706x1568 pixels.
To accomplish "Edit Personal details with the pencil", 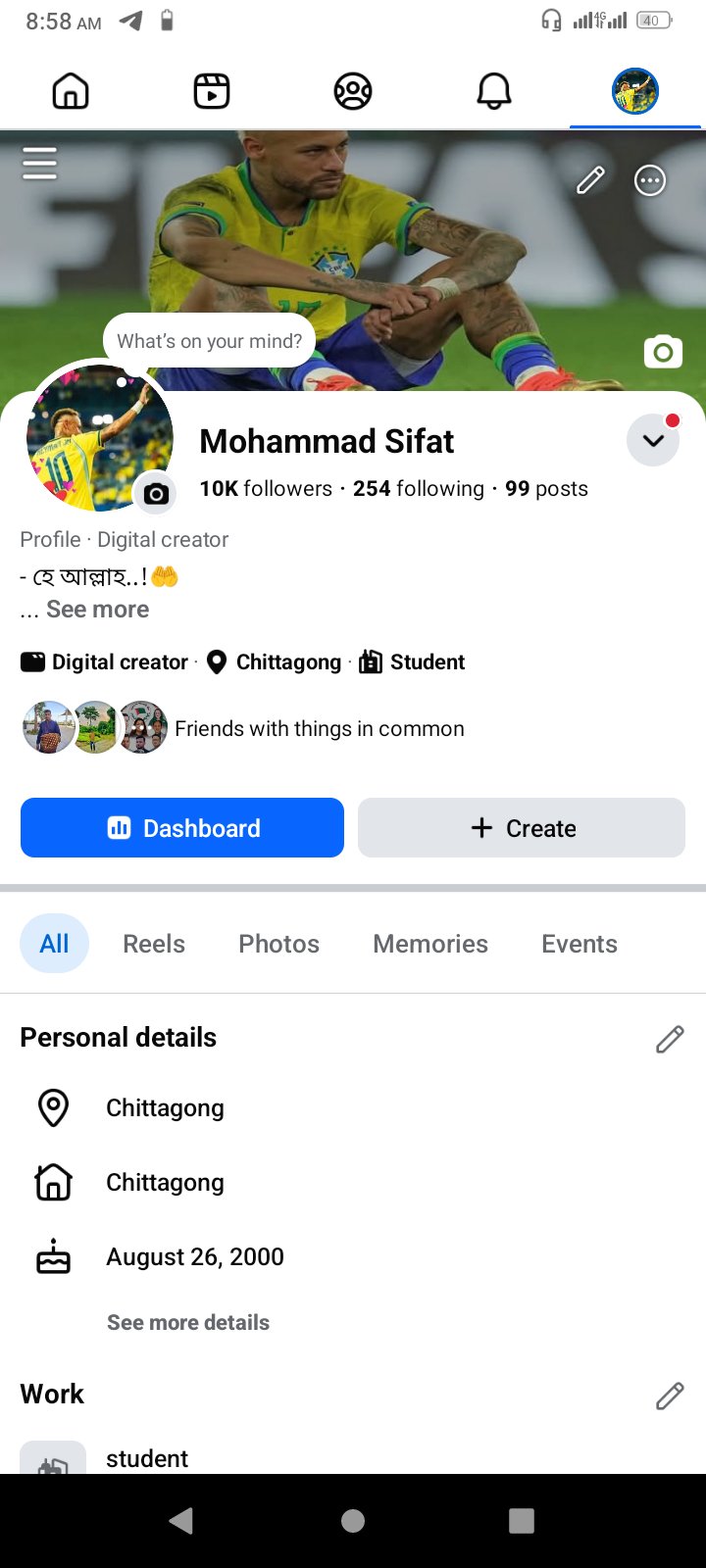I will point(670,1039).
